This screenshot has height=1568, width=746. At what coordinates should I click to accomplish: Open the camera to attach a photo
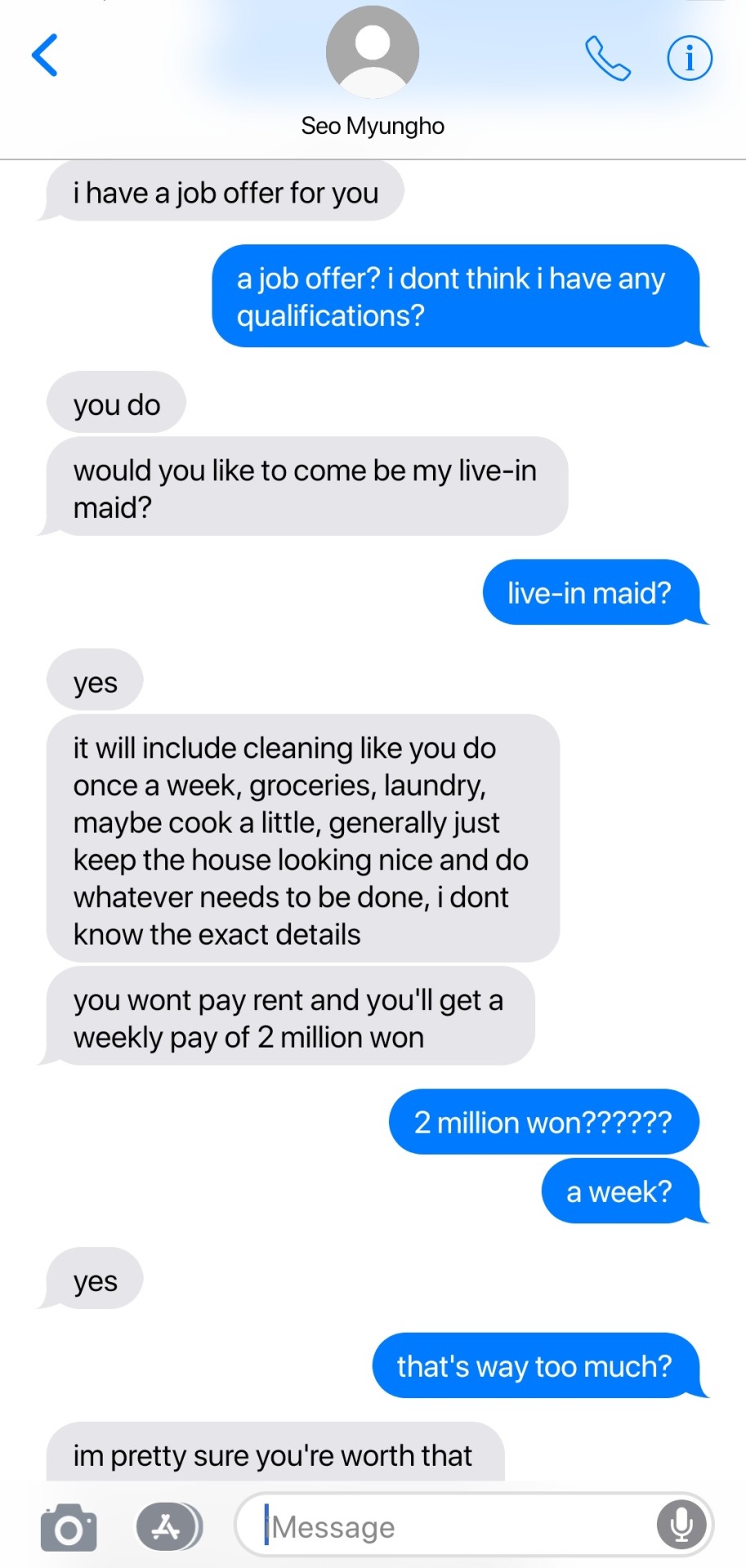pyautogui.click(x=69, y=1526)
